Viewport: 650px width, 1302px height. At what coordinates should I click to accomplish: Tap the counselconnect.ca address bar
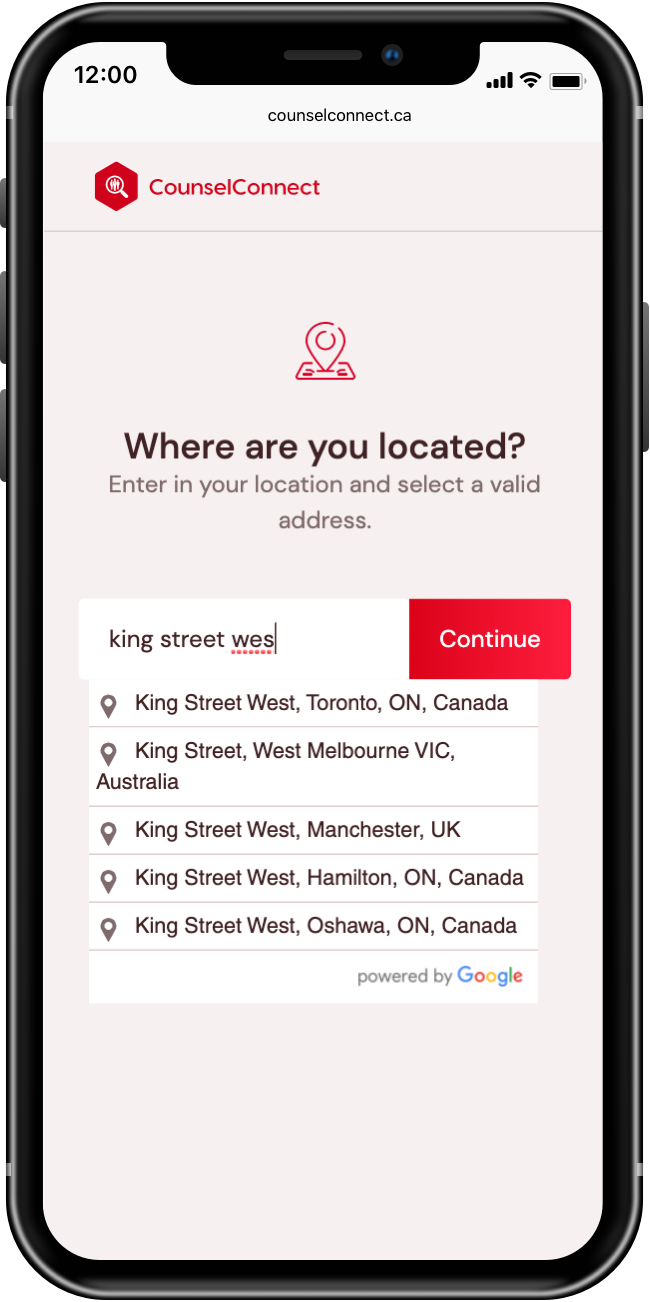tap(339, 115)
